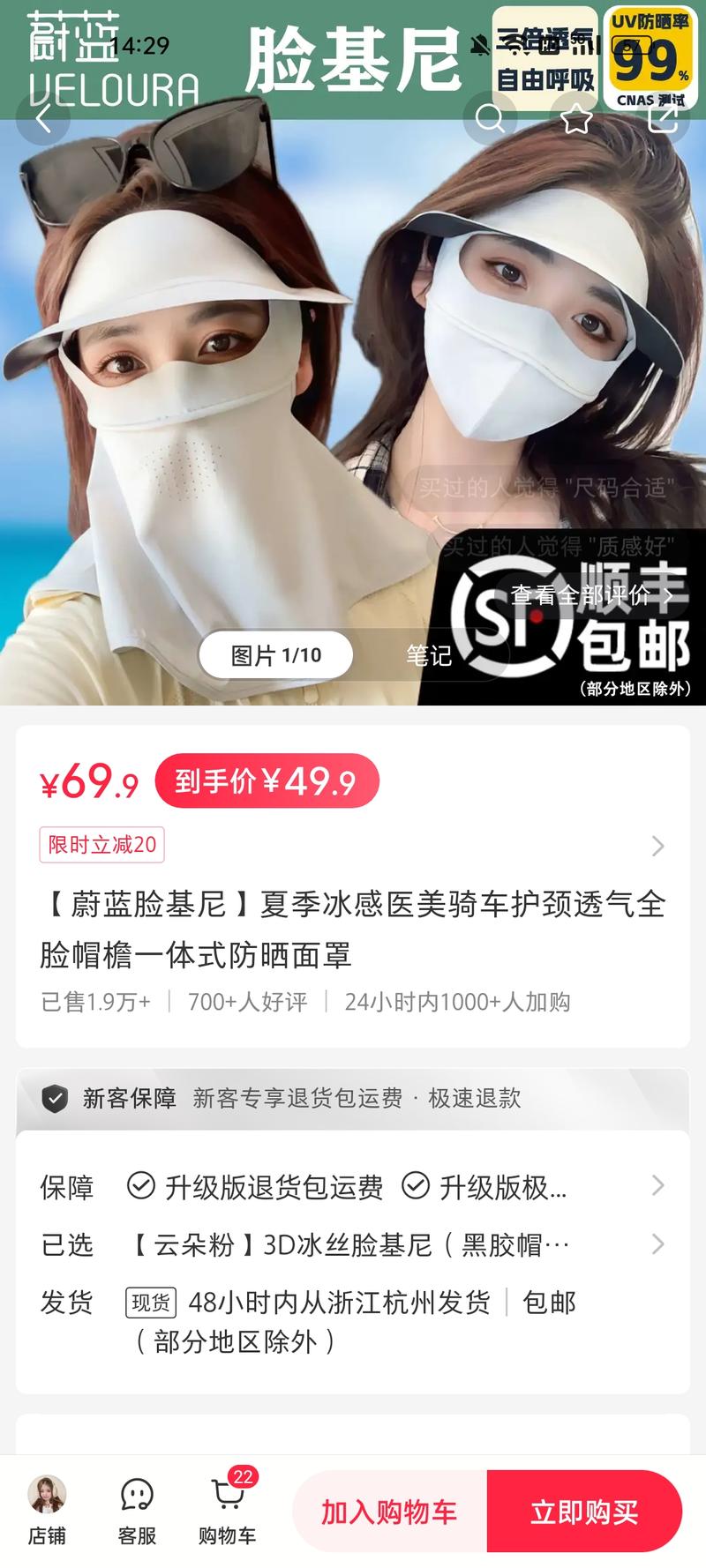The image size is (706, 1568).
Task: Tap the UV防晒率99% badge
Action: (649, 55)
